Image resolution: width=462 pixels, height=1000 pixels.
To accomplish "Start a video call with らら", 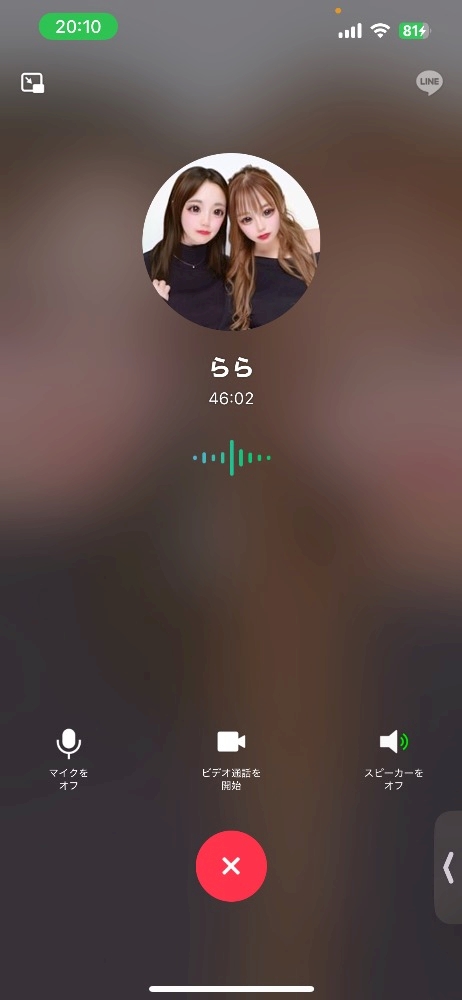I will 231,760.
